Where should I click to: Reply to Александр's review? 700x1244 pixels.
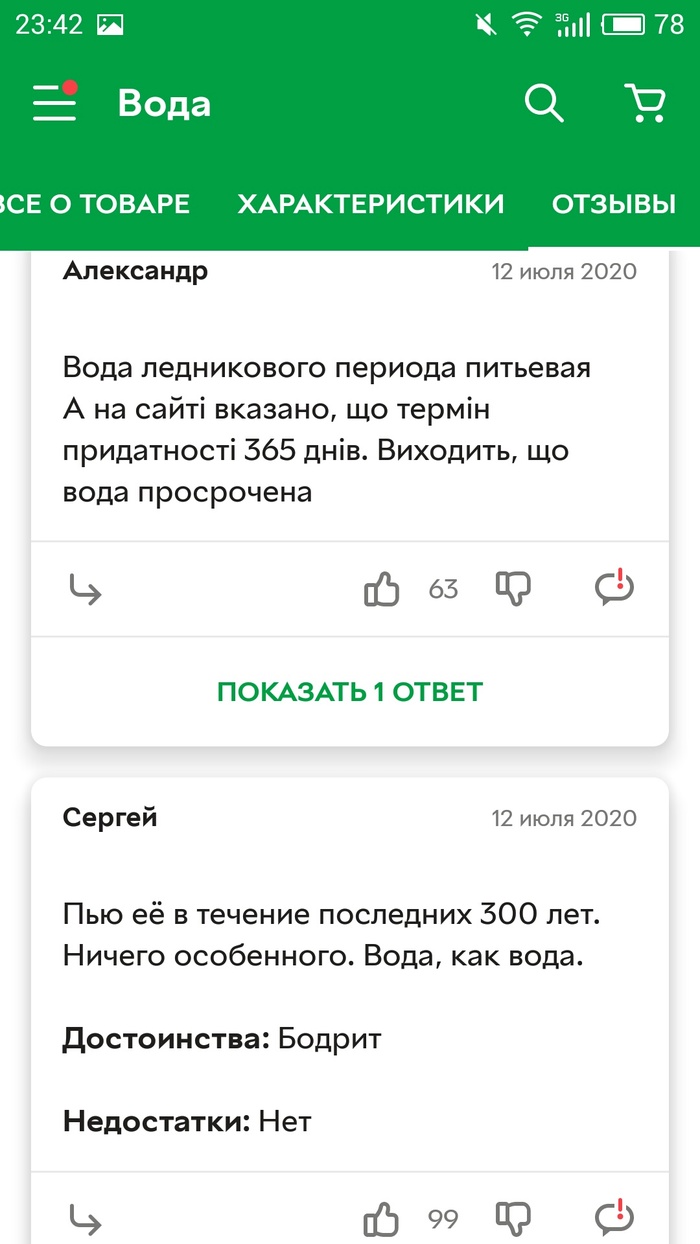(85, 590)
